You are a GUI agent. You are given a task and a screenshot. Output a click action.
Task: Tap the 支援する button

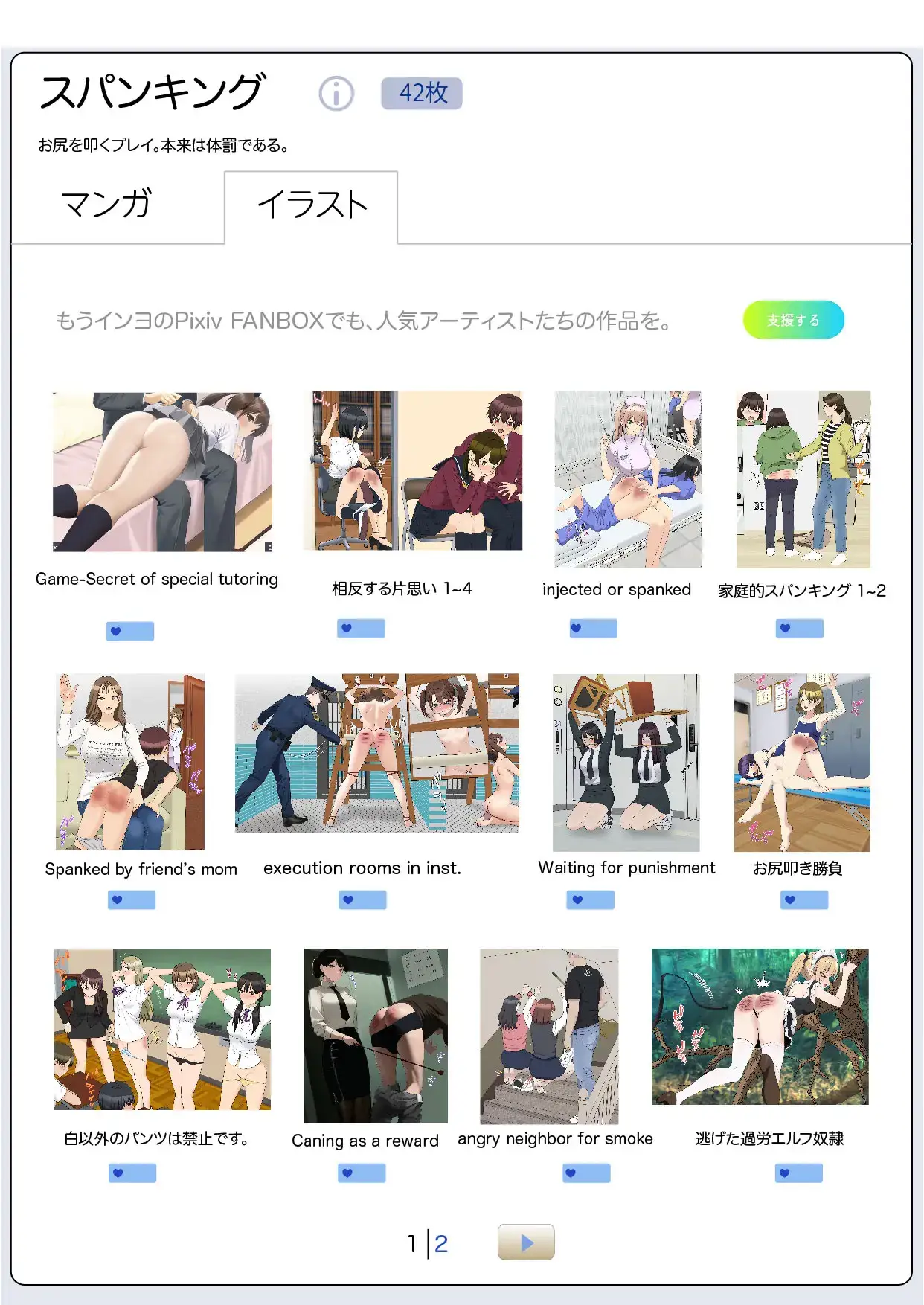pyautogui.click(x=793, y=320)
